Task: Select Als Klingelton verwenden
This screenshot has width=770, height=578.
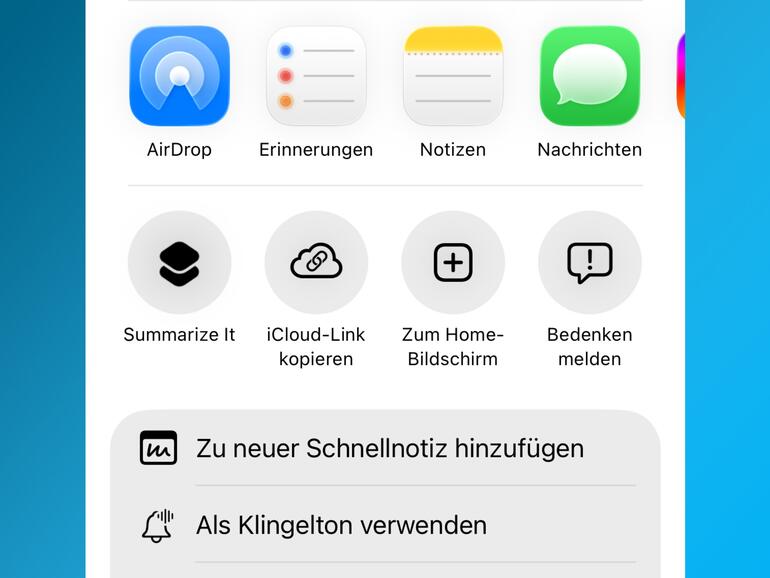Action: (x=340, y=525)
